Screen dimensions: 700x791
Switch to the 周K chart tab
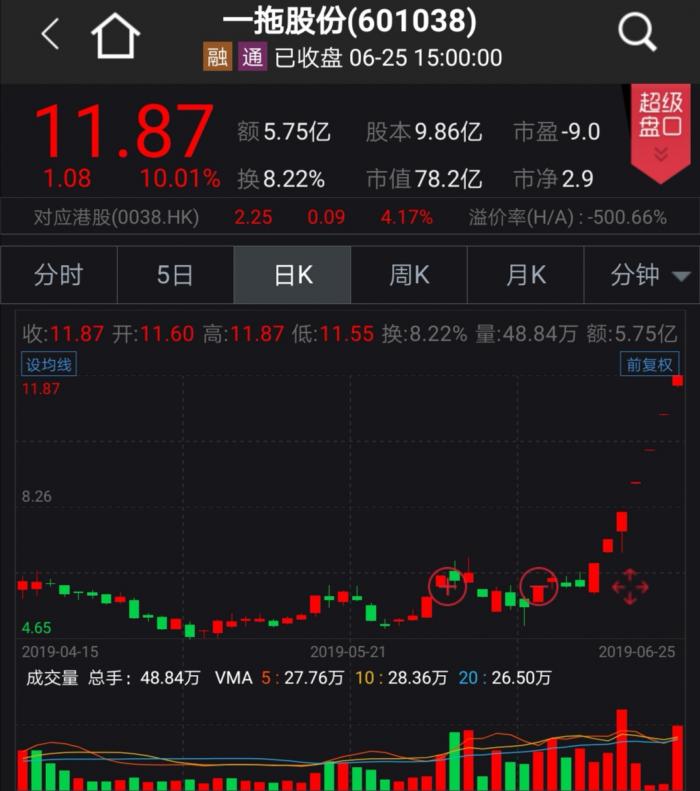point(409,275)
